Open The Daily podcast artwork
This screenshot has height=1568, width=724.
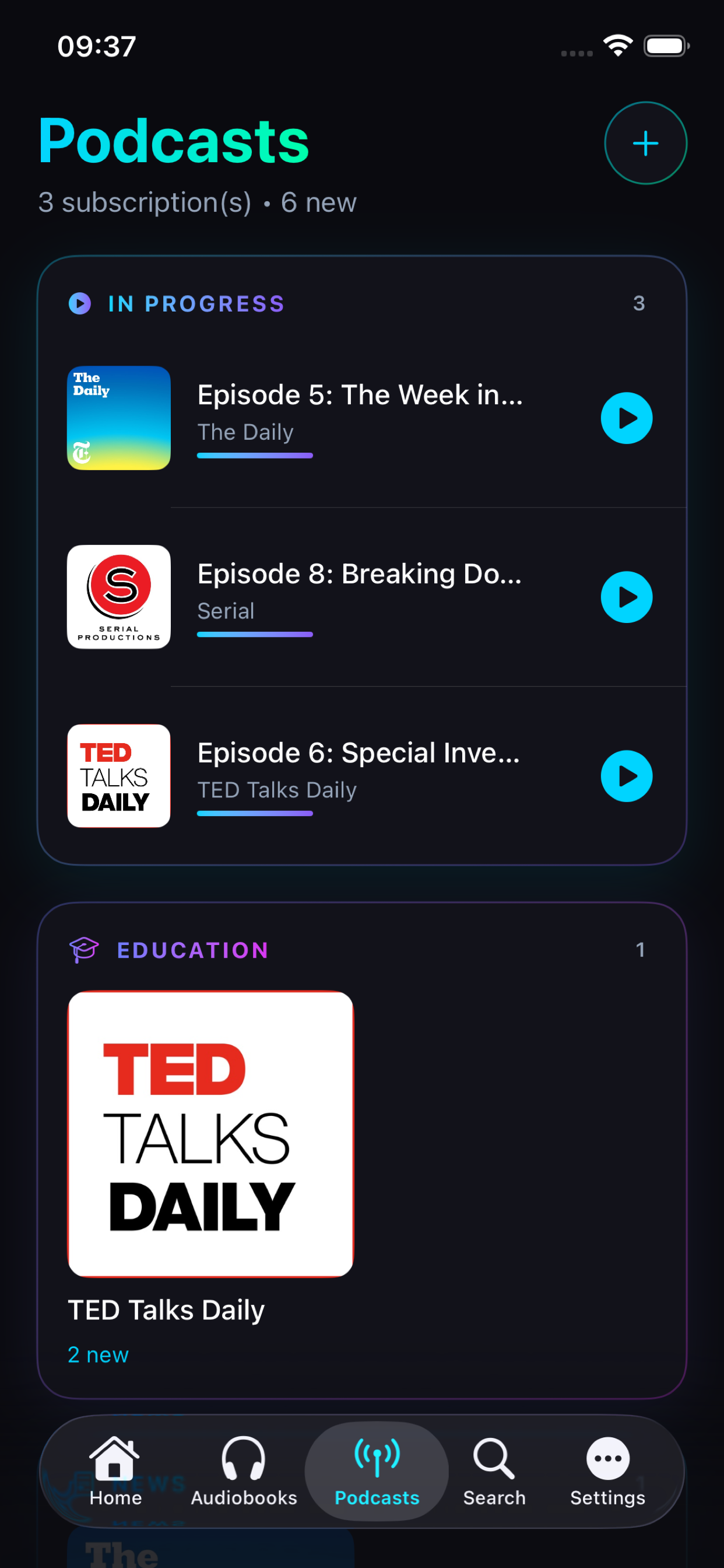pyautogui.click(x=119, y=418)
